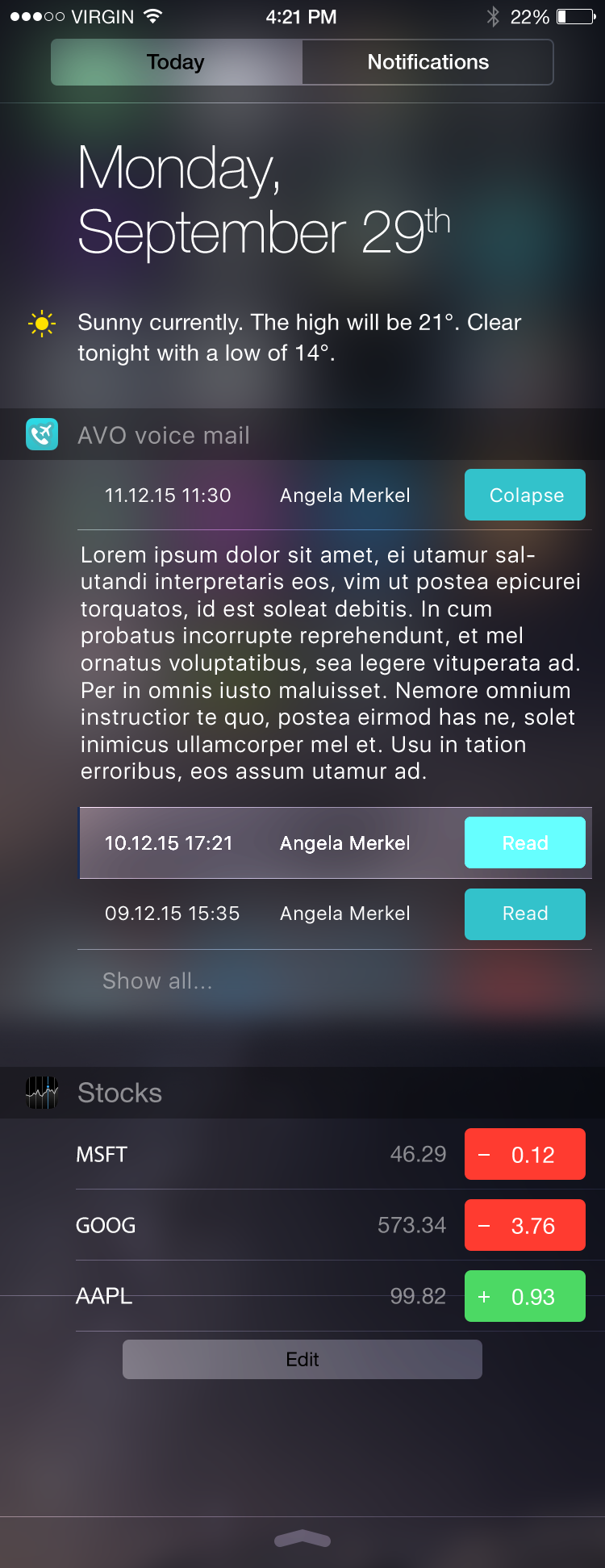Tap the Bluetooth icon in status bar
The image size is (605, 1568).
click(492, 15)
